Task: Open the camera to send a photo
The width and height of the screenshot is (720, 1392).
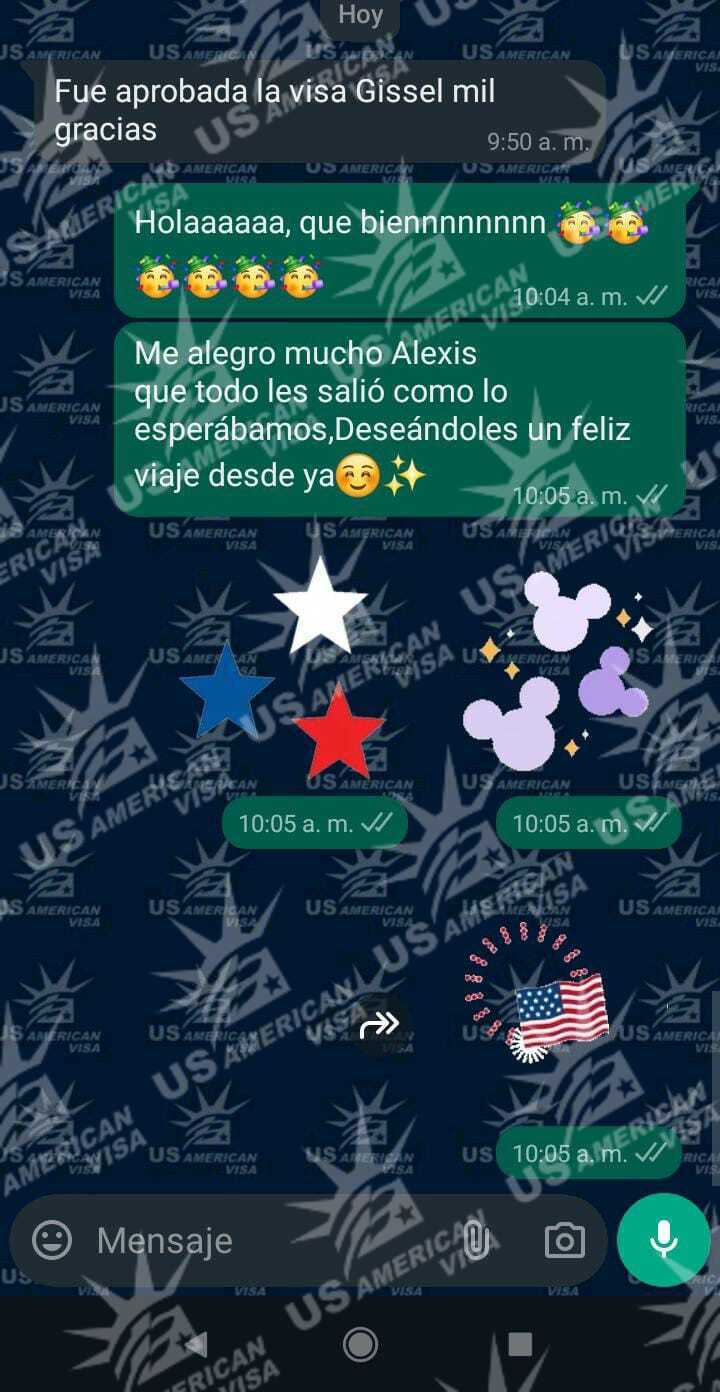Action: tap(564, 1241)
